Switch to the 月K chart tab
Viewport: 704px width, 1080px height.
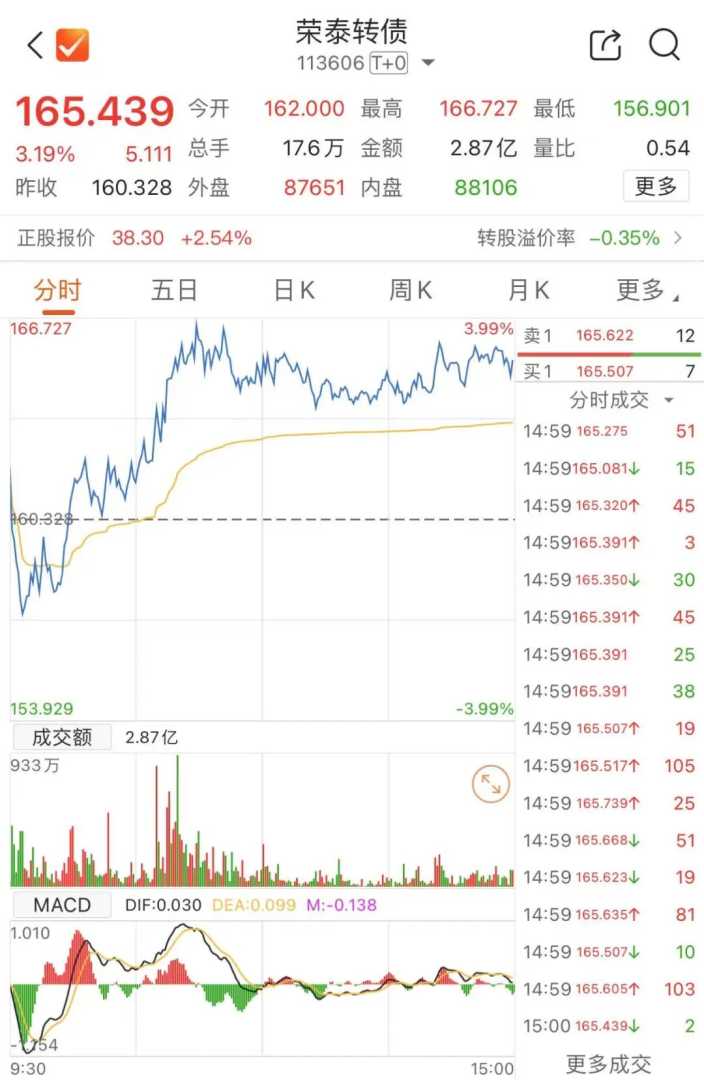click(528, 290)
